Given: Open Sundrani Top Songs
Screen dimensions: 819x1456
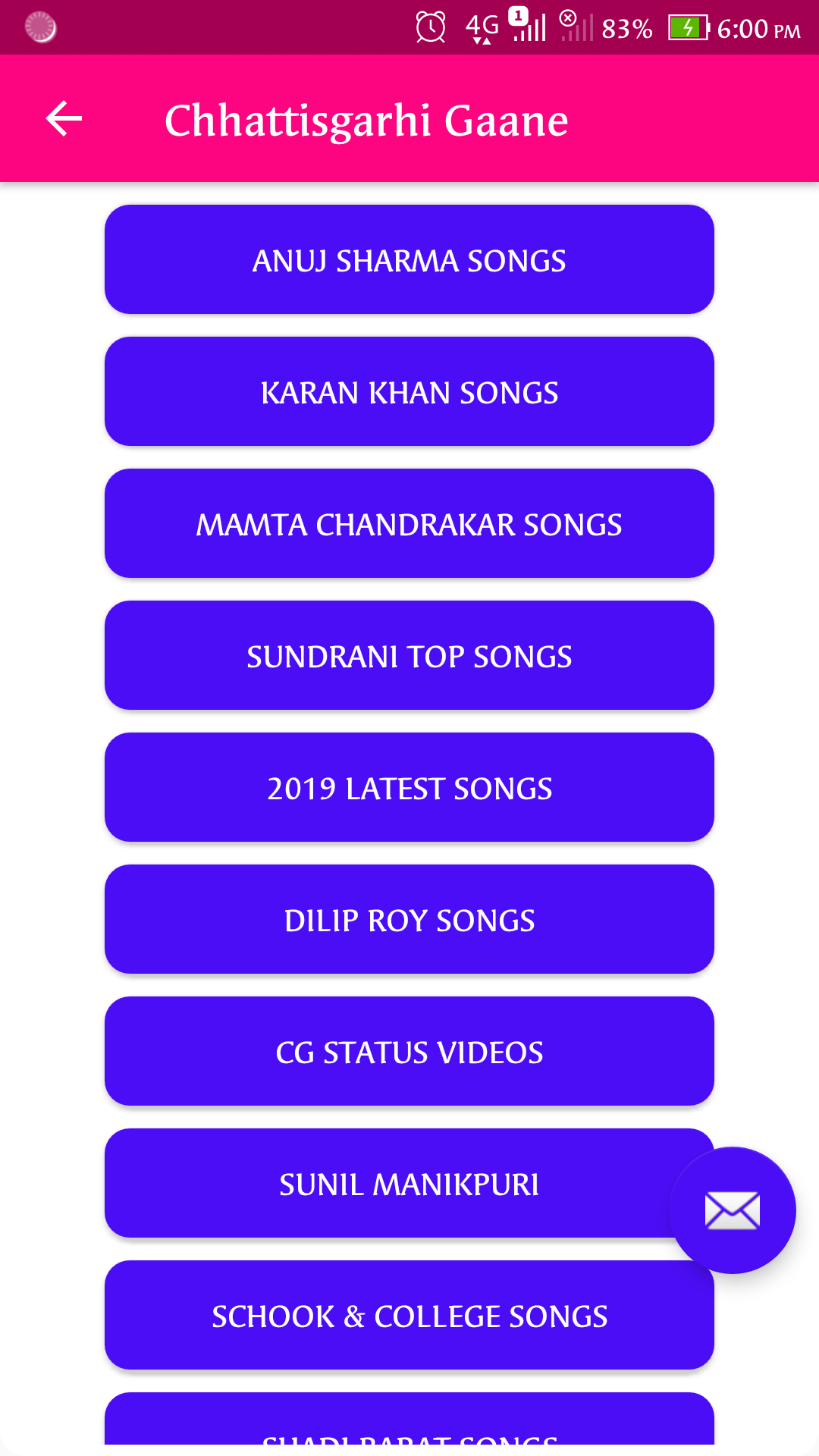Looking at the screenshot, I should 409,655.
